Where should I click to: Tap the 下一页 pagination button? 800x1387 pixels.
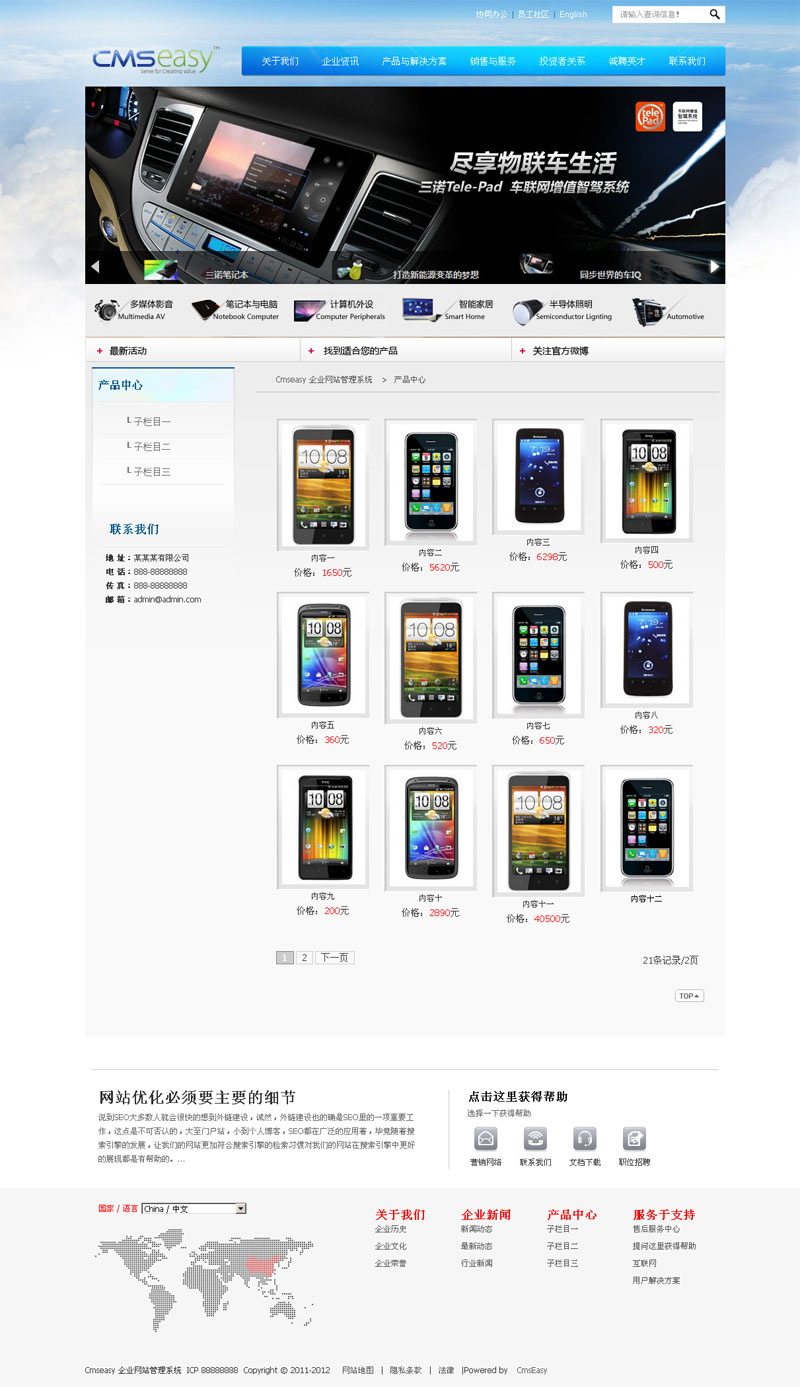tap(335, 958)
